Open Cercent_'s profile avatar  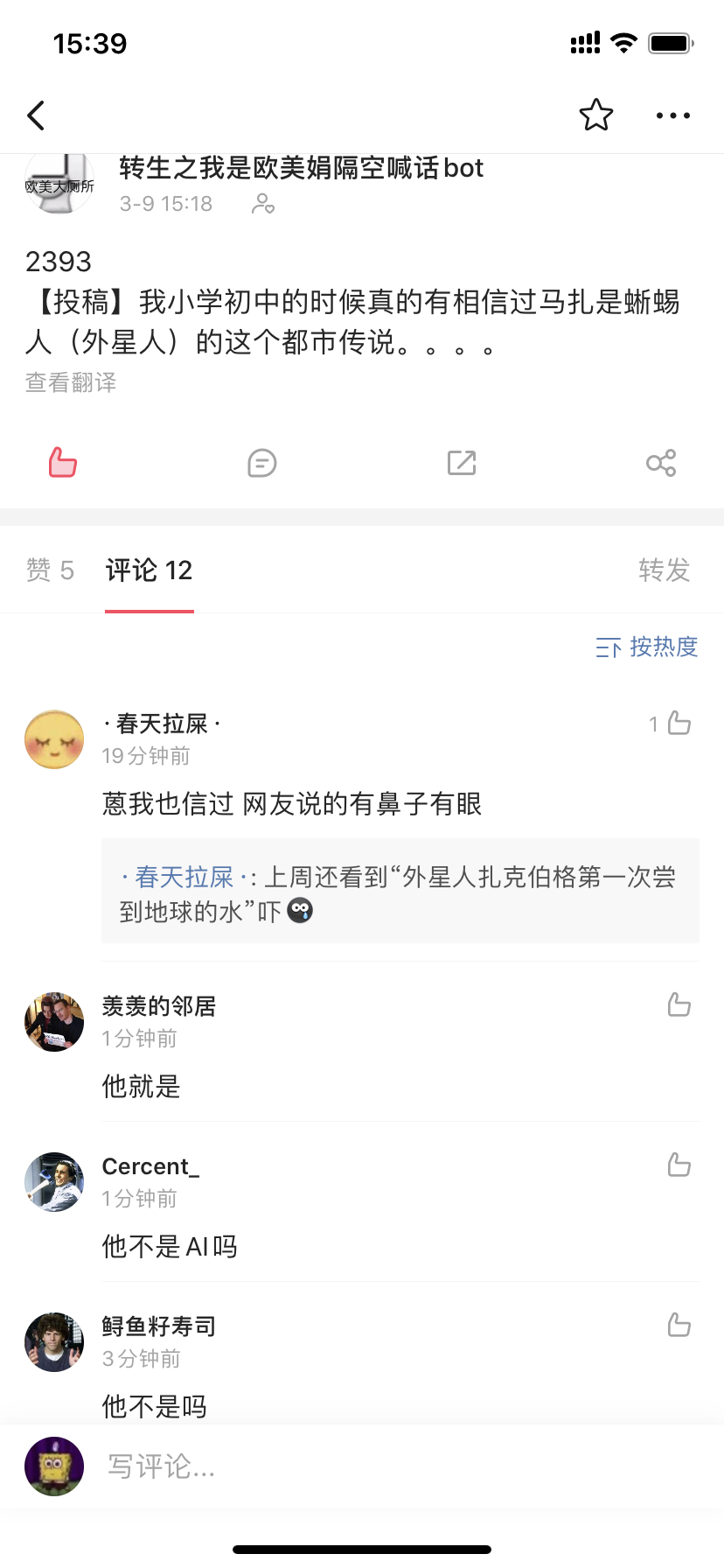tap(54, 1182)
